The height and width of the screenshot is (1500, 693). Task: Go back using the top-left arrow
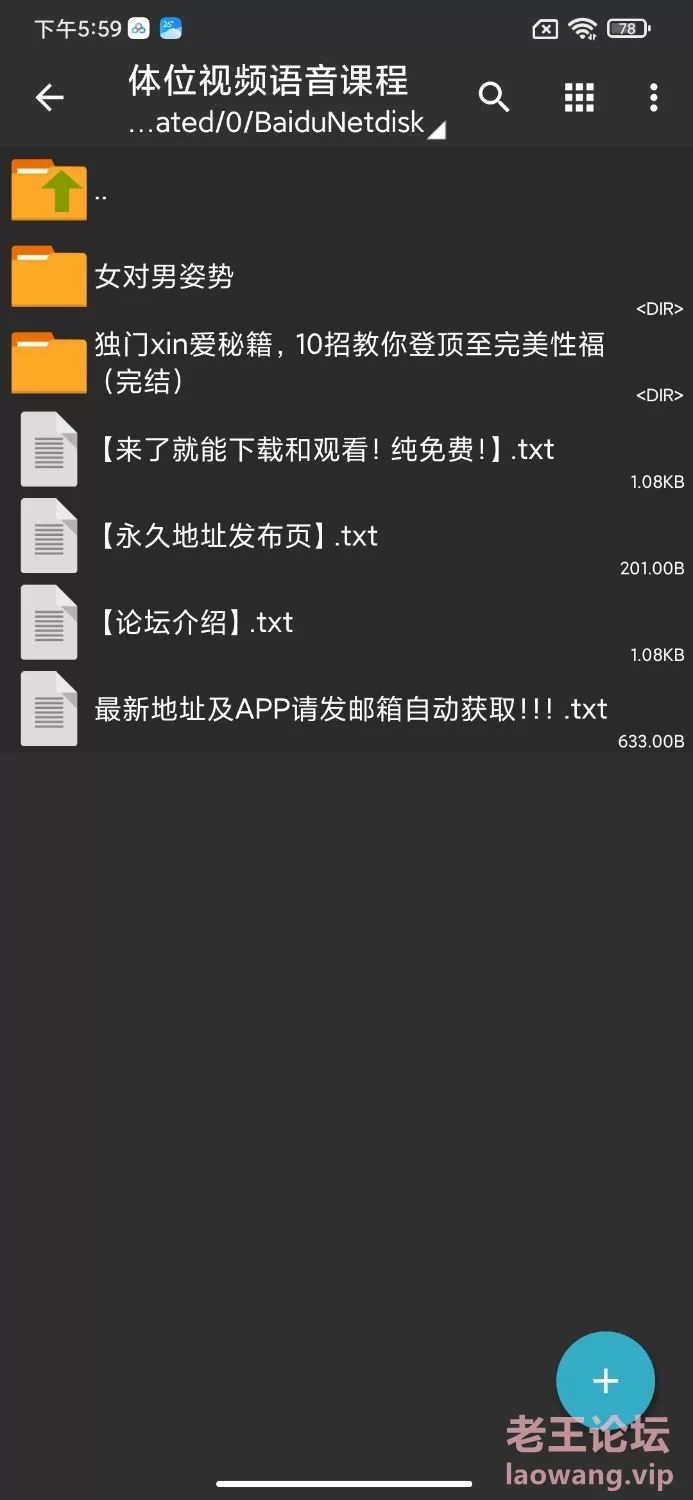tap(49, 97)
